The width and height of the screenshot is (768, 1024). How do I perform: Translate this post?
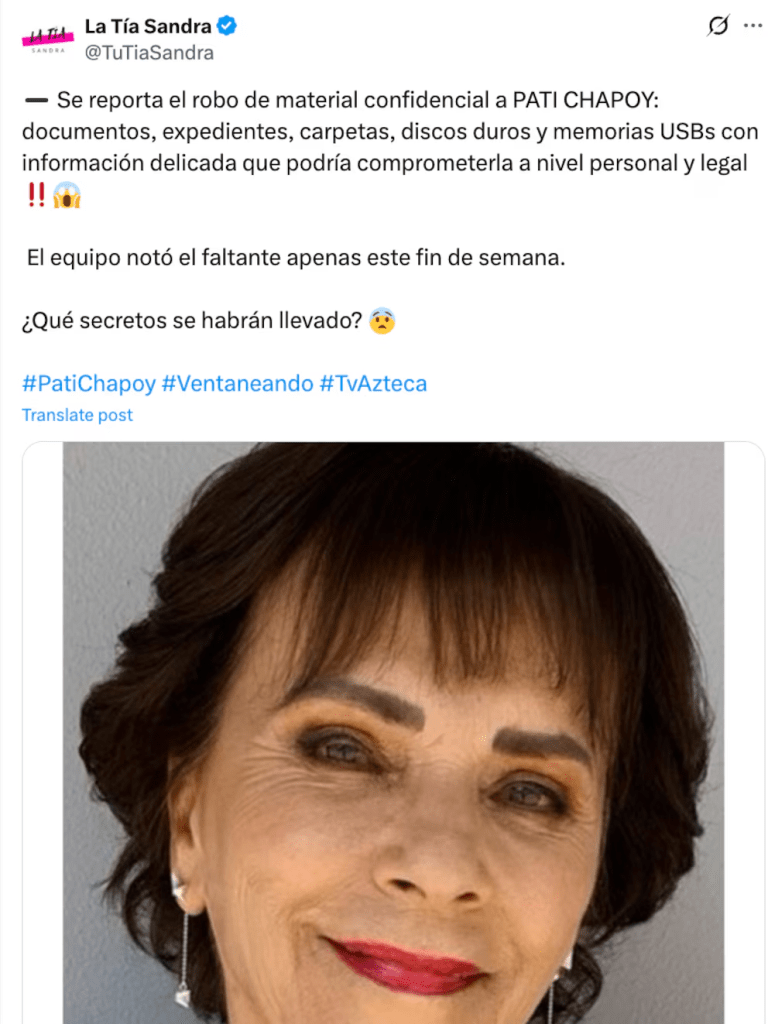77,415
